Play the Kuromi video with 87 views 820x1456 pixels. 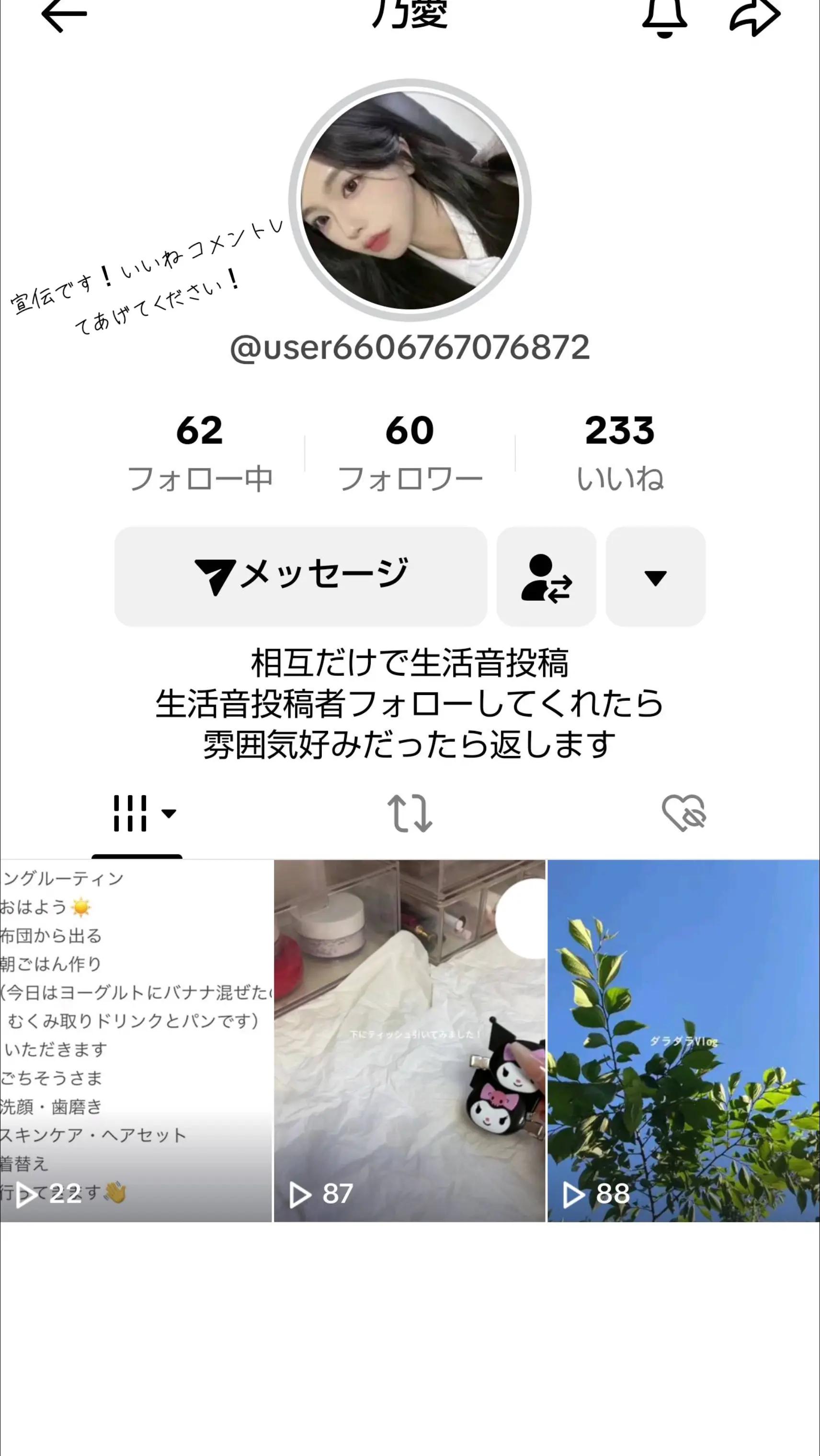(410, 1040)
